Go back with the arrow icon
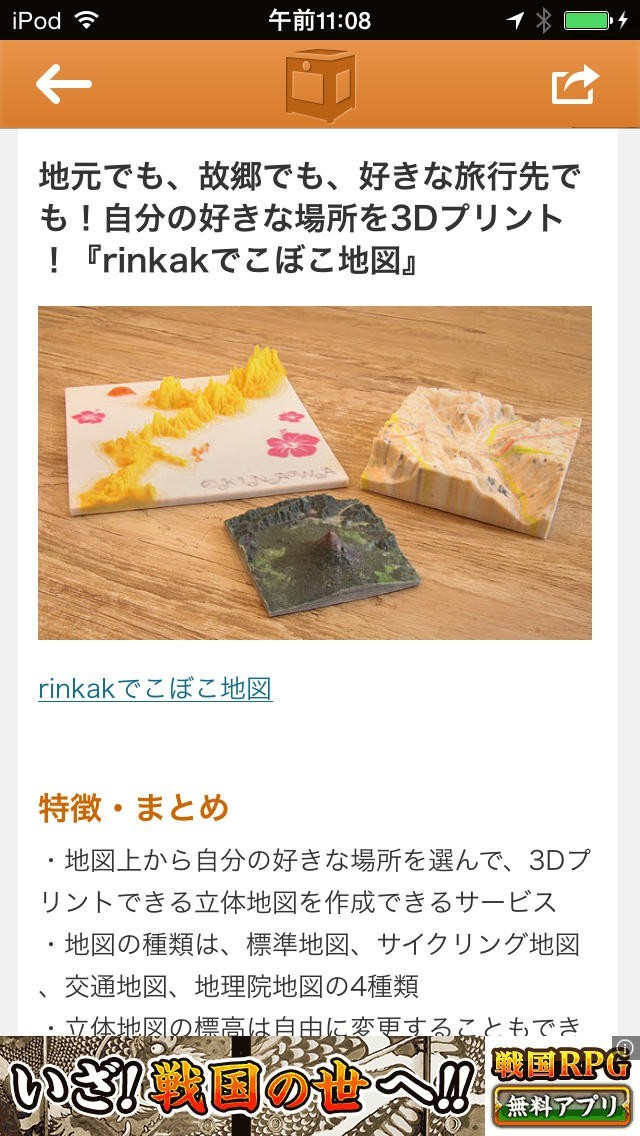This screenshot has width=640, height=1136. [63, 84]
